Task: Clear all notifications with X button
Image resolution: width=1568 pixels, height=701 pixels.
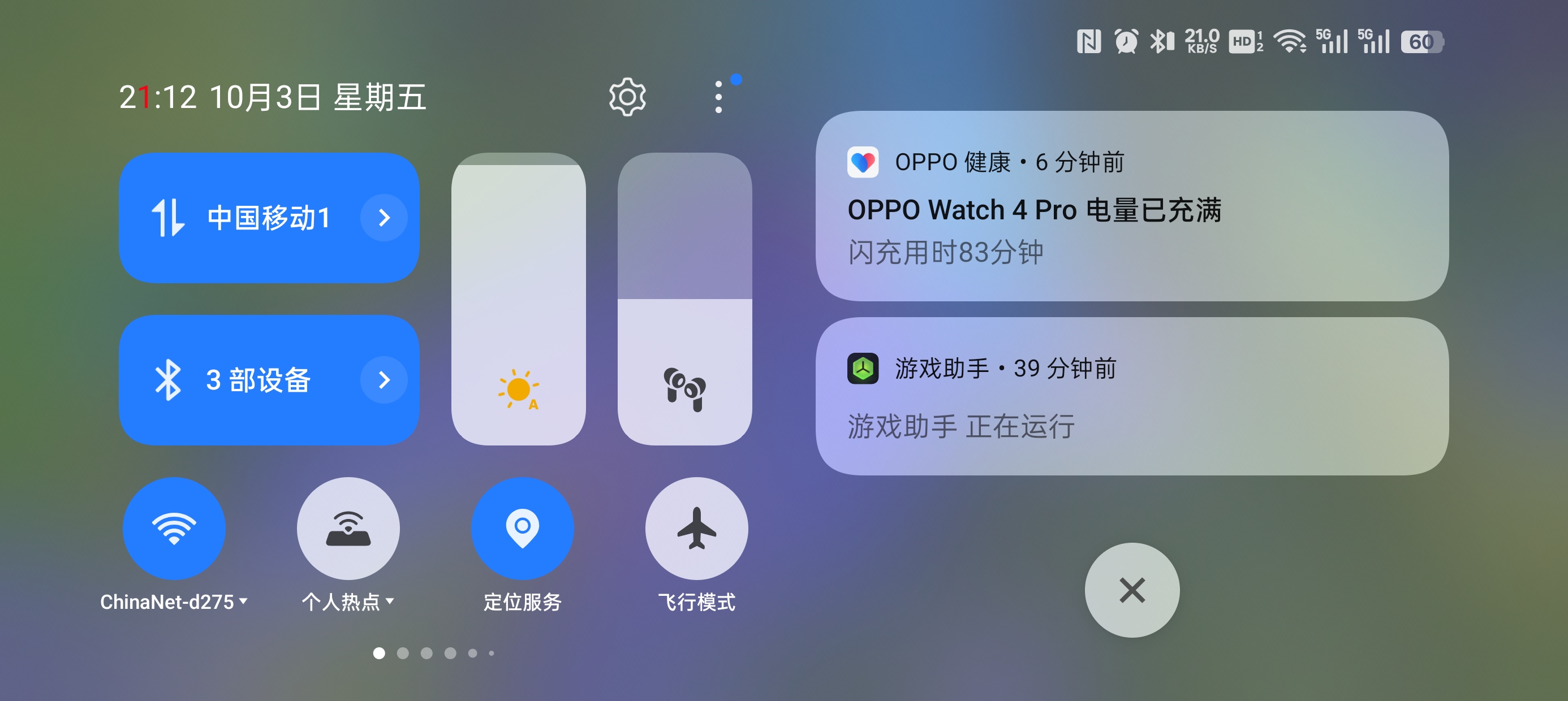Action: coord(1131,590)
